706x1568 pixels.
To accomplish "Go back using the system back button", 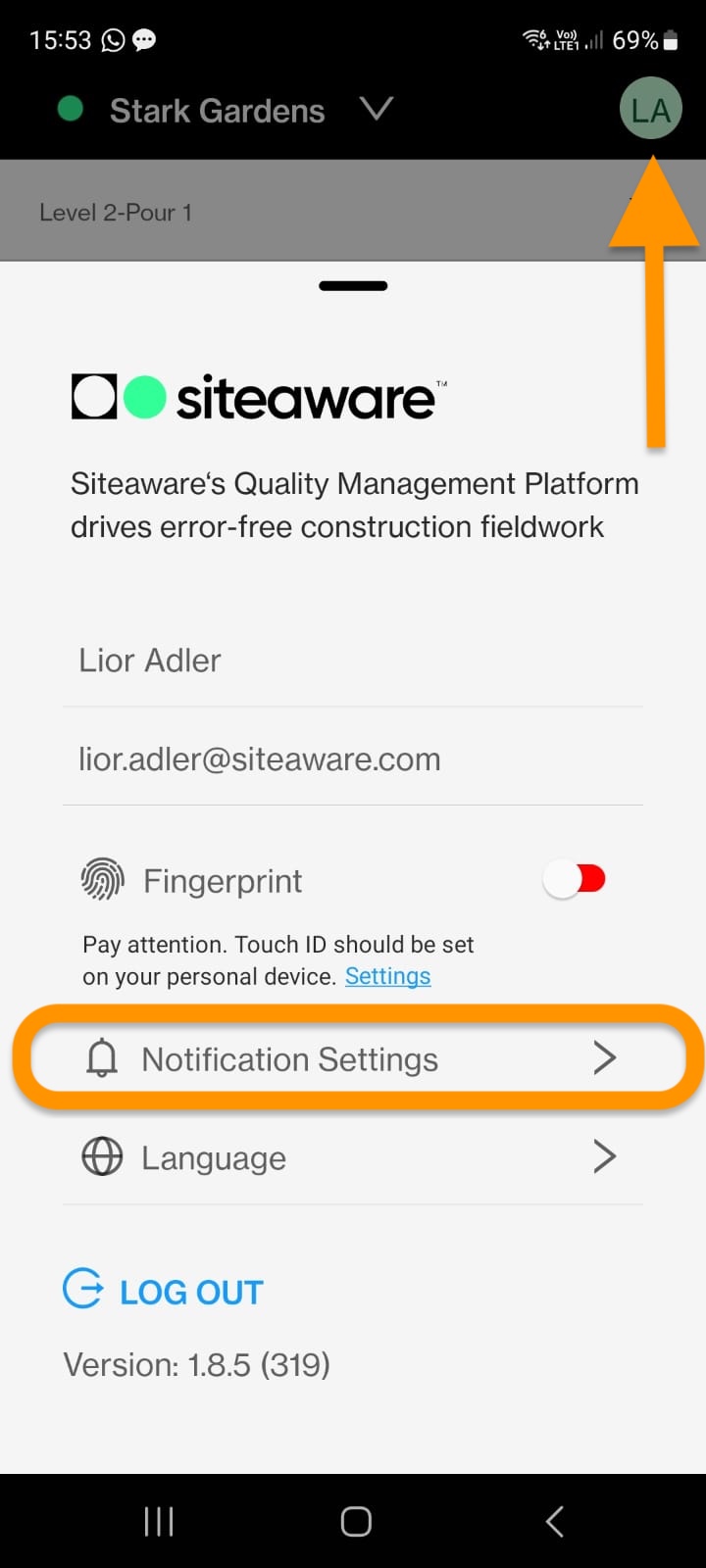I will pyautogui.click(x=554, y=1521).
